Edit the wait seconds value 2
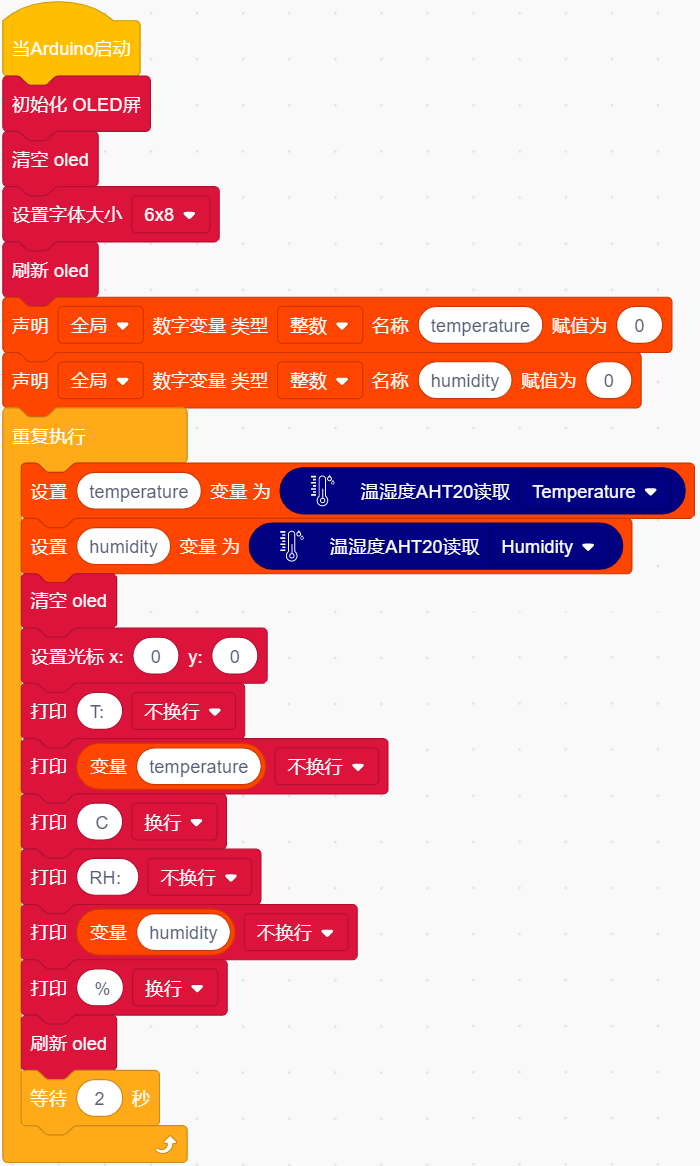Viewport: 700px width, 1166px height. 100,1098
